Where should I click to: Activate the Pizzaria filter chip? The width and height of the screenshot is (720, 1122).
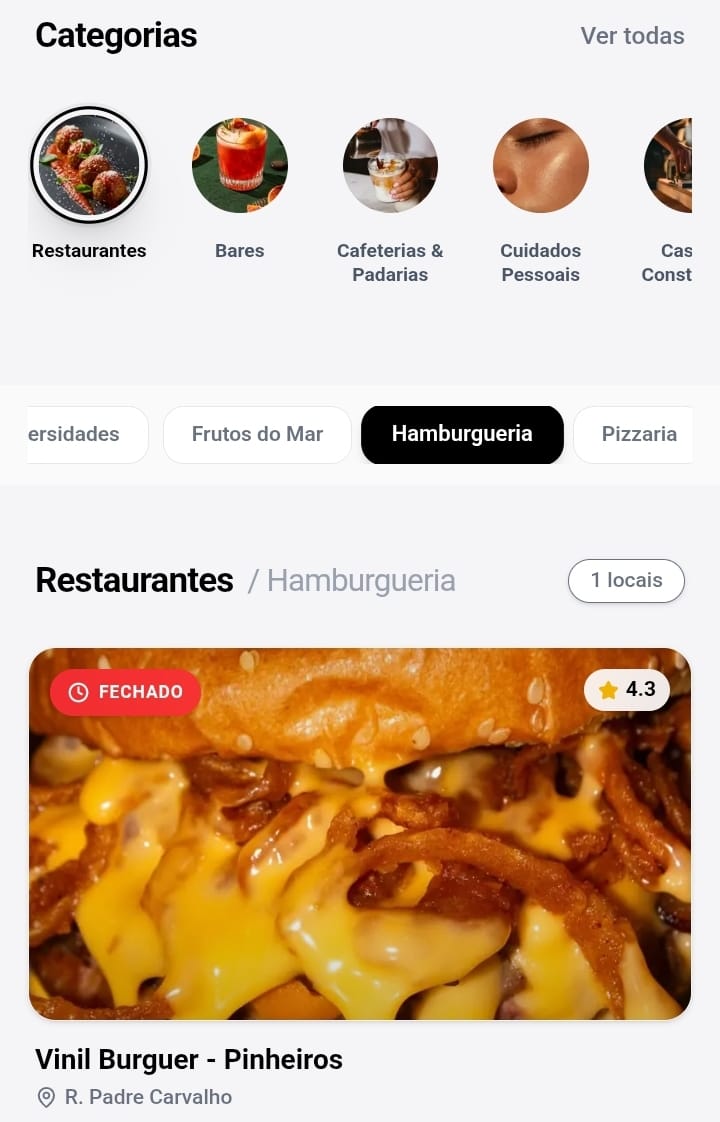point(640,434)
